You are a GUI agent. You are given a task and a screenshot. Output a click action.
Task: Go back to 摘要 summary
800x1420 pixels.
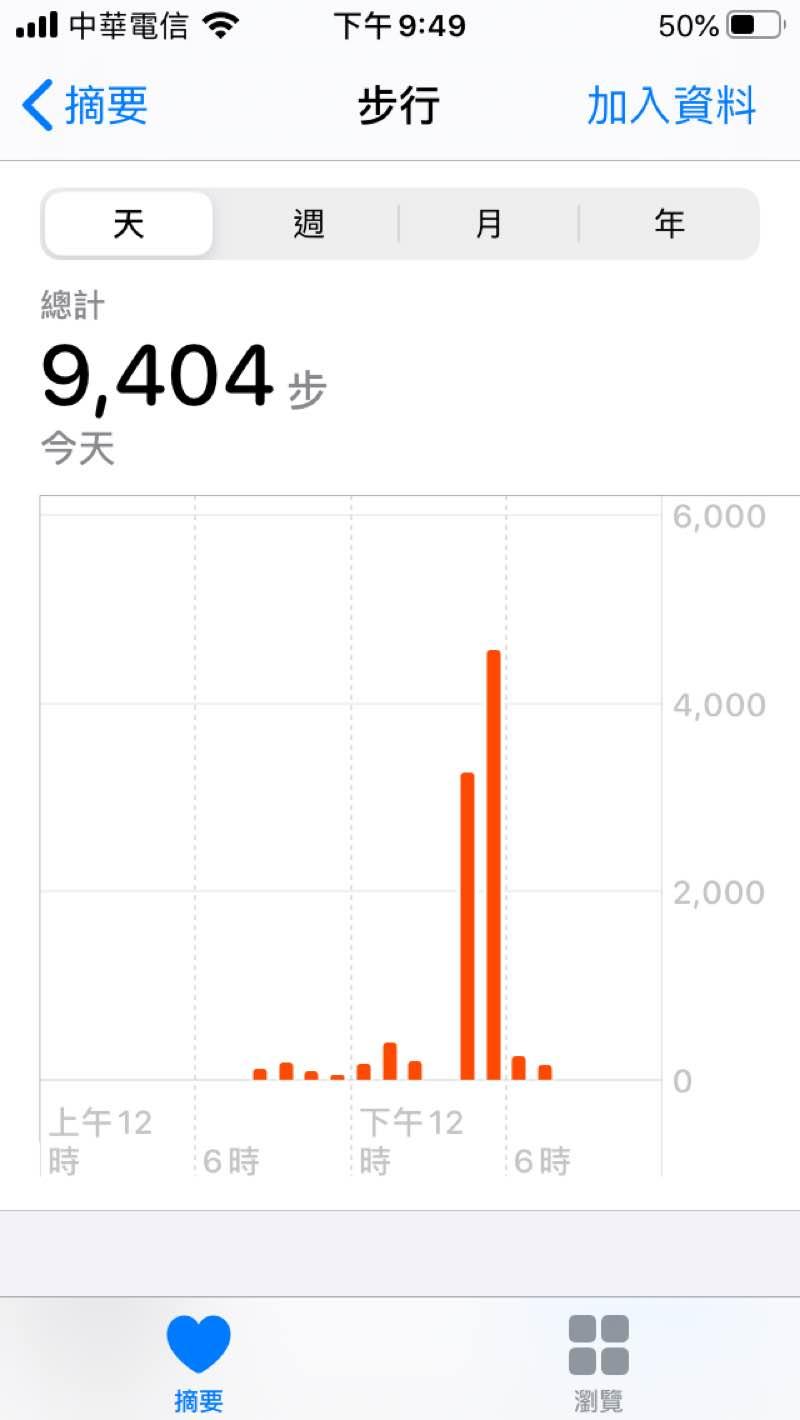coord(86,106)
